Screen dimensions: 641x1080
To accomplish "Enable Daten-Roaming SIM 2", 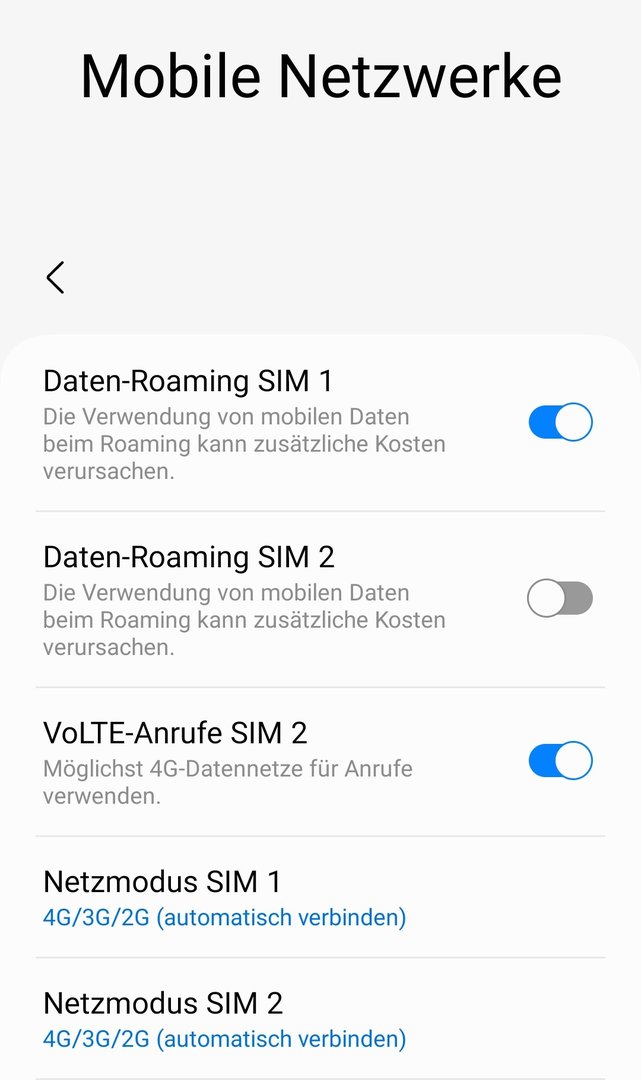I will pyautogui.click(x=560, y=598).
